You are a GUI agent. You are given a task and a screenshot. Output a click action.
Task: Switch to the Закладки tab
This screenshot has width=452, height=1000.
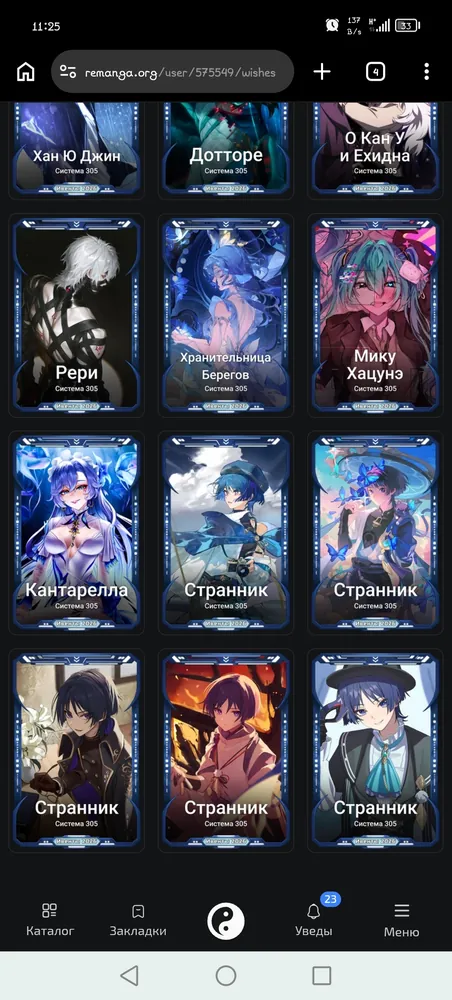click(x=138, y=920)
